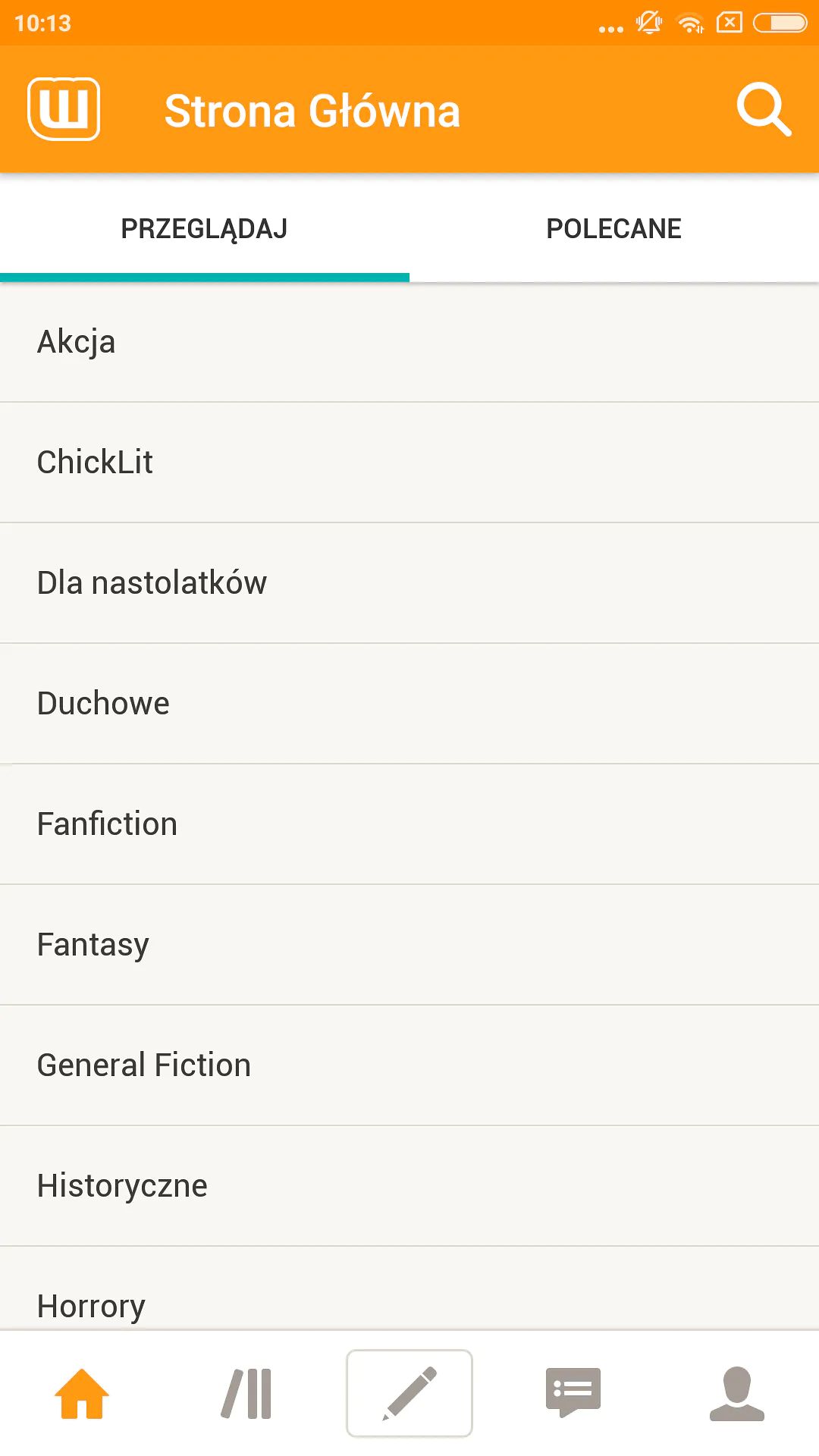Click the Wattpad logo in the header

click(64, 109)
